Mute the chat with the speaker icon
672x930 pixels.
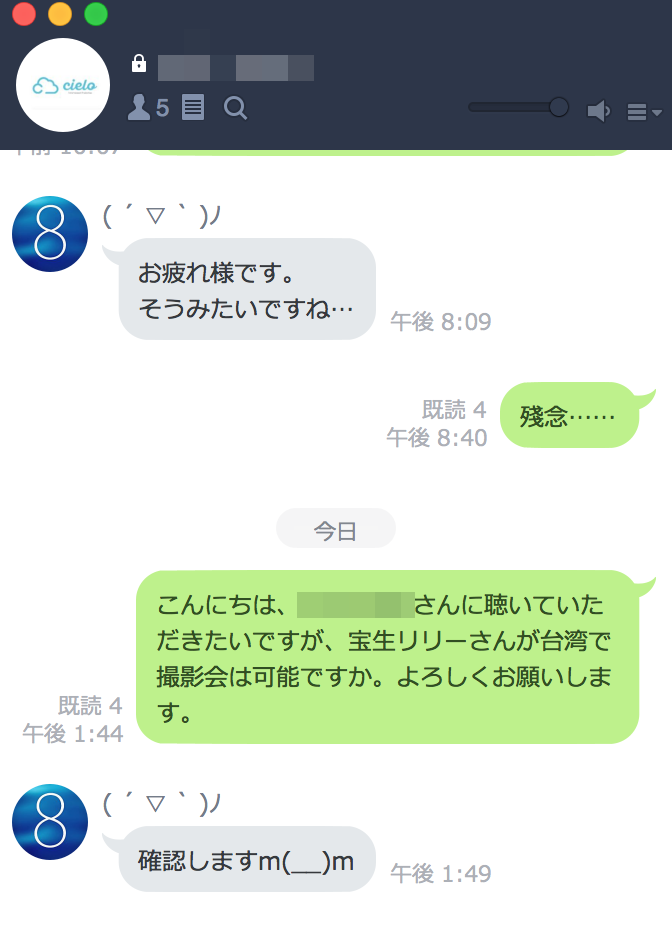(x=598, y=111)
